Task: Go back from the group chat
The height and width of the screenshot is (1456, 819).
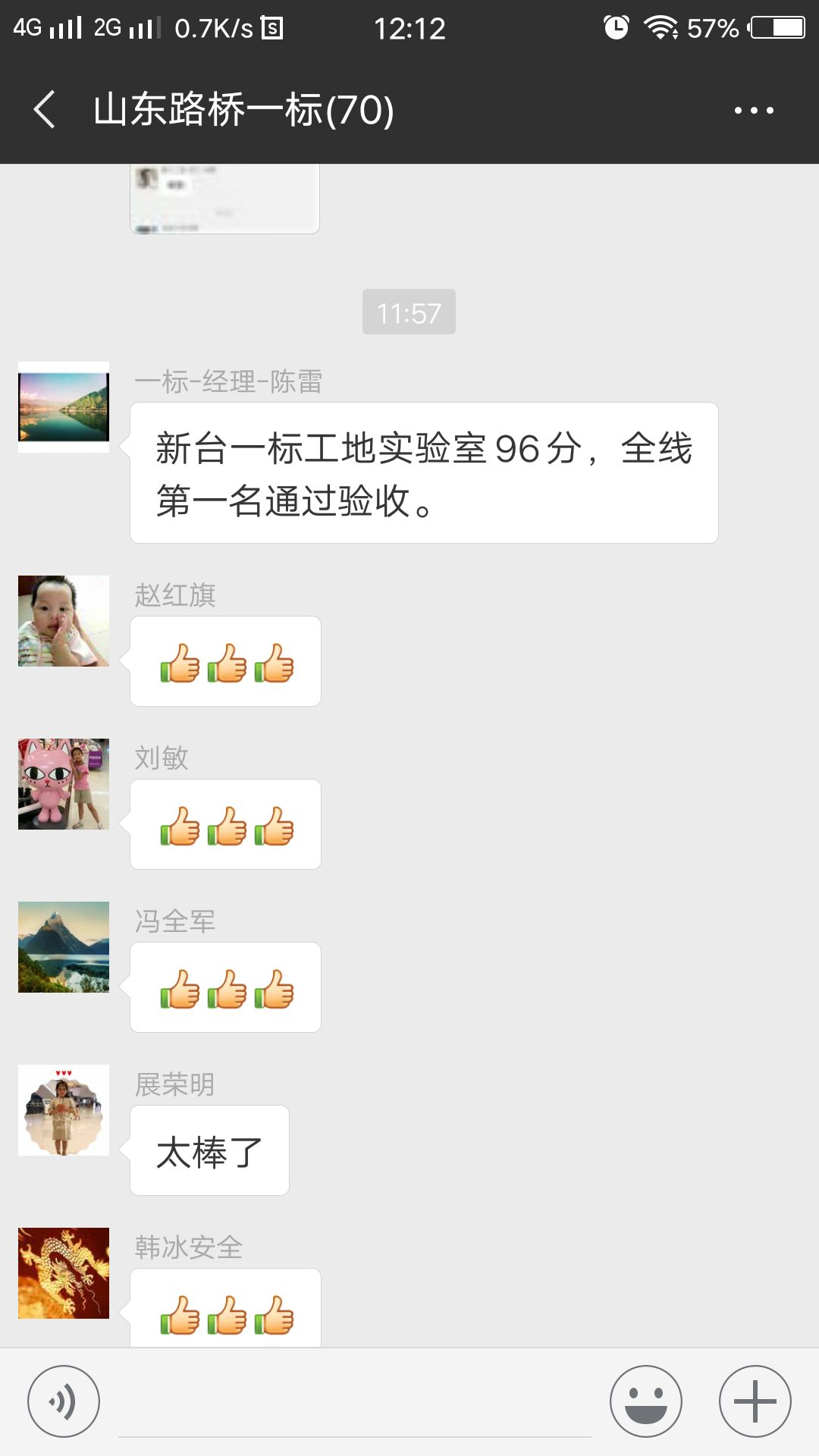Action: point(45,110)
